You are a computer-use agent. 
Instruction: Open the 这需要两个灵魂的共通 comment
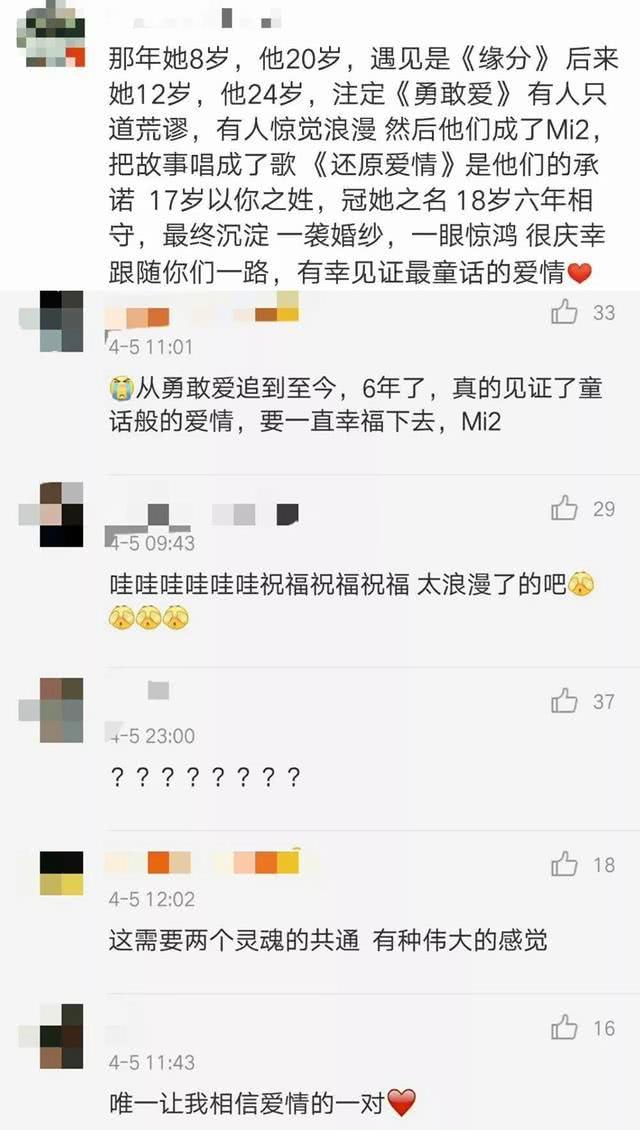click(x=328, y=940)
